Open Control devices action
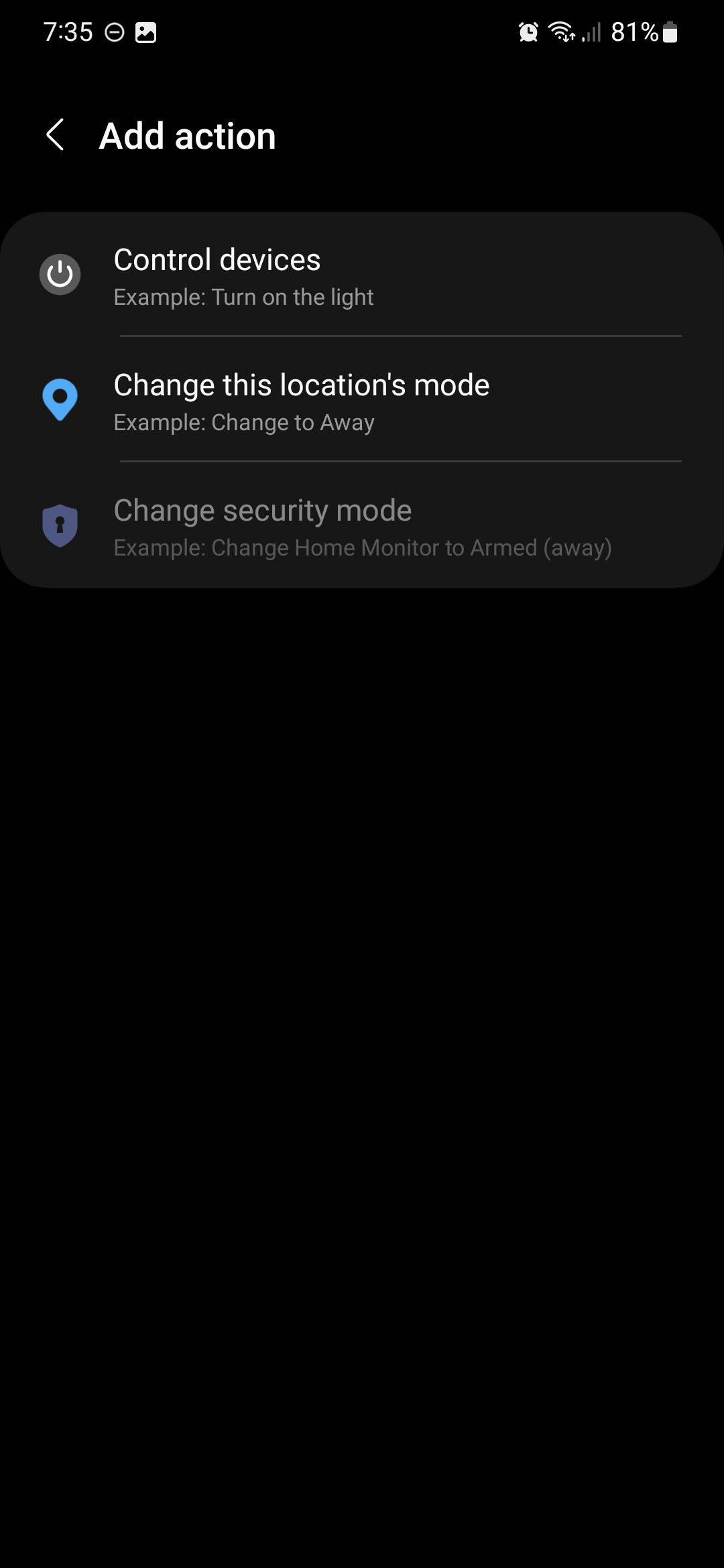 pyautogui.click(x=362, y=275)
